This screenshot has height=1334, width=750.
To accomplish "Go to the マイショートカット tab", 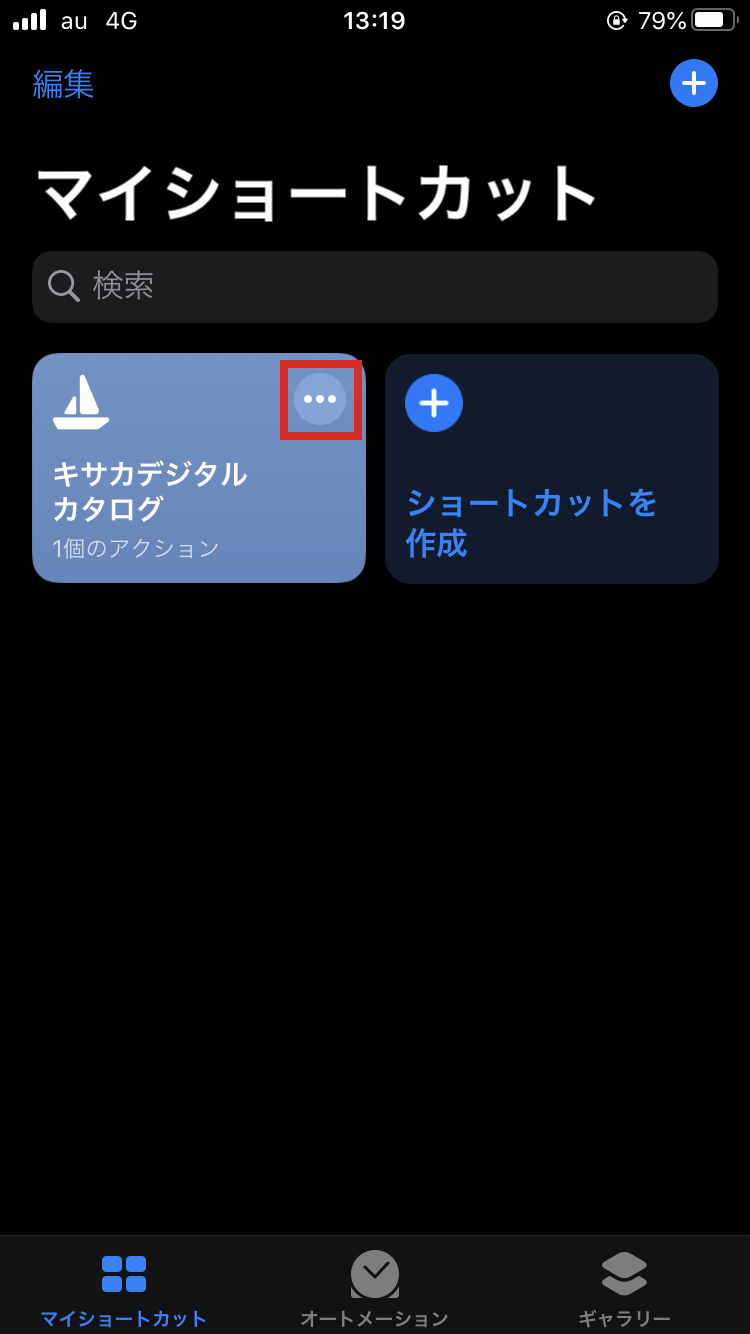I will pos(124,1289).
